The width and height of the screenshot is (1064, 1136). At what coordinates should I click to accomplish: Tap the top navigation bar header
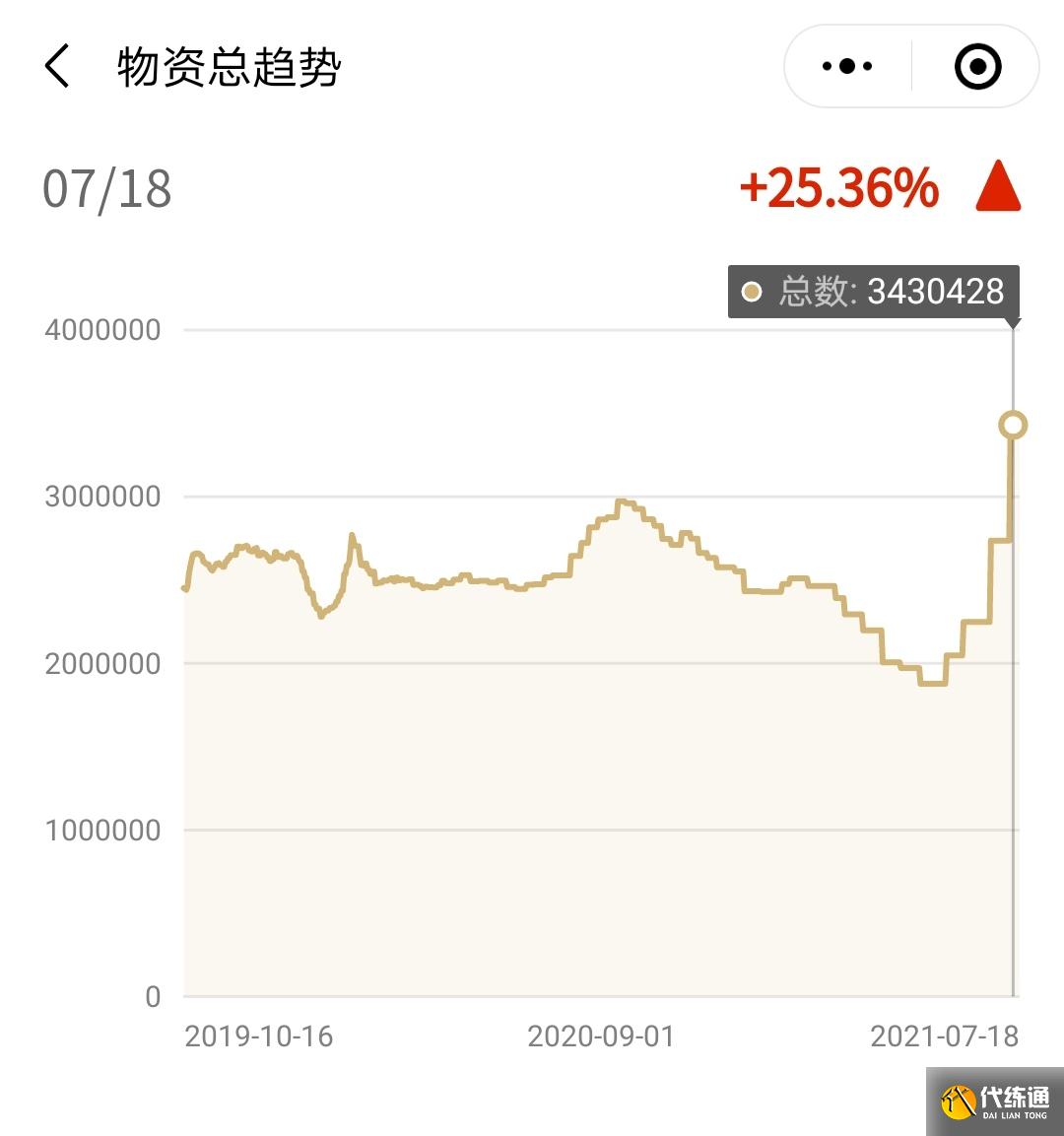pyautogui.click(x=532, y=65)
